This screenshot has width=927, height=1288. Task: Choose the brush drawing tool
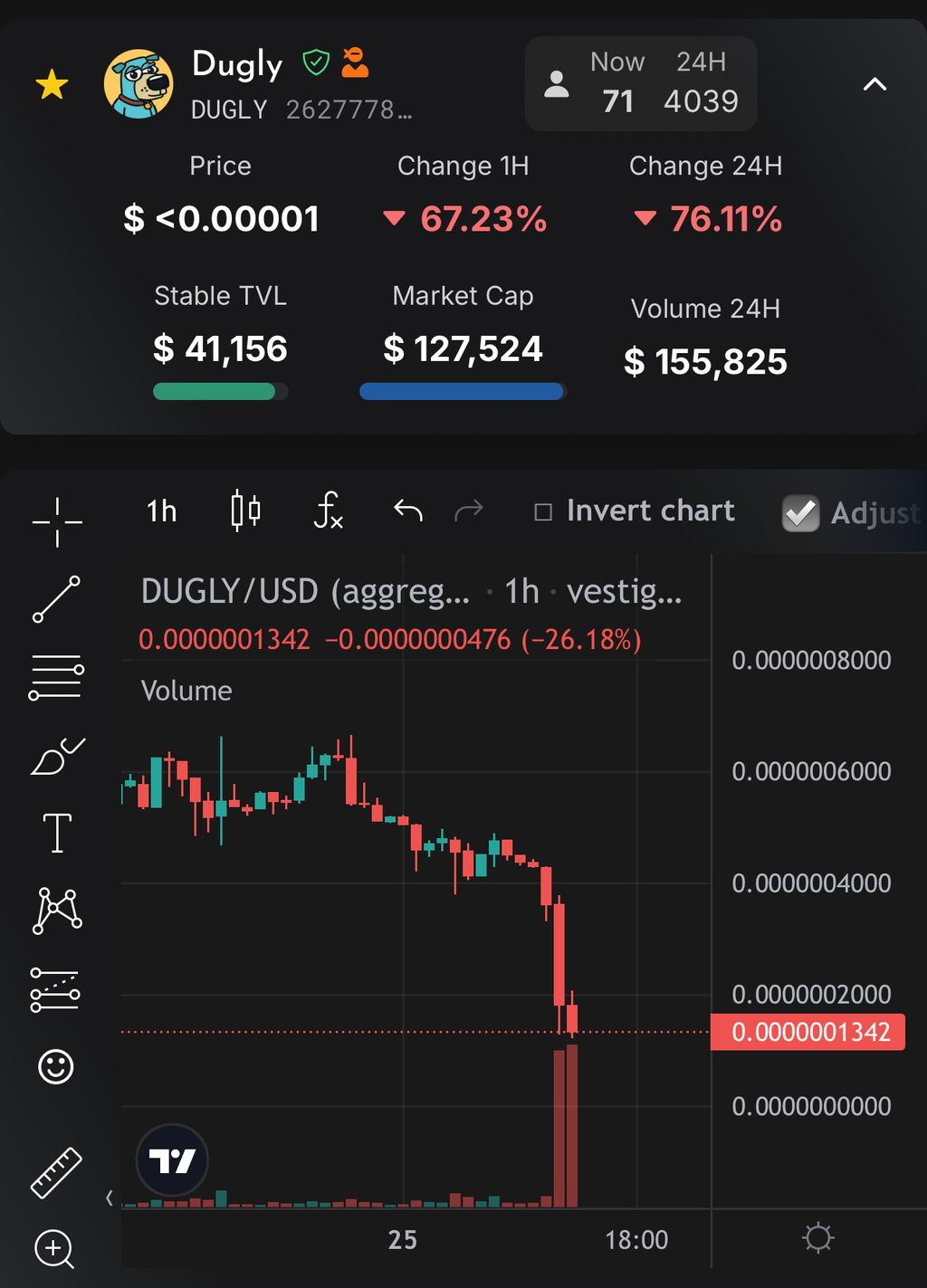(x=56, y=757)
